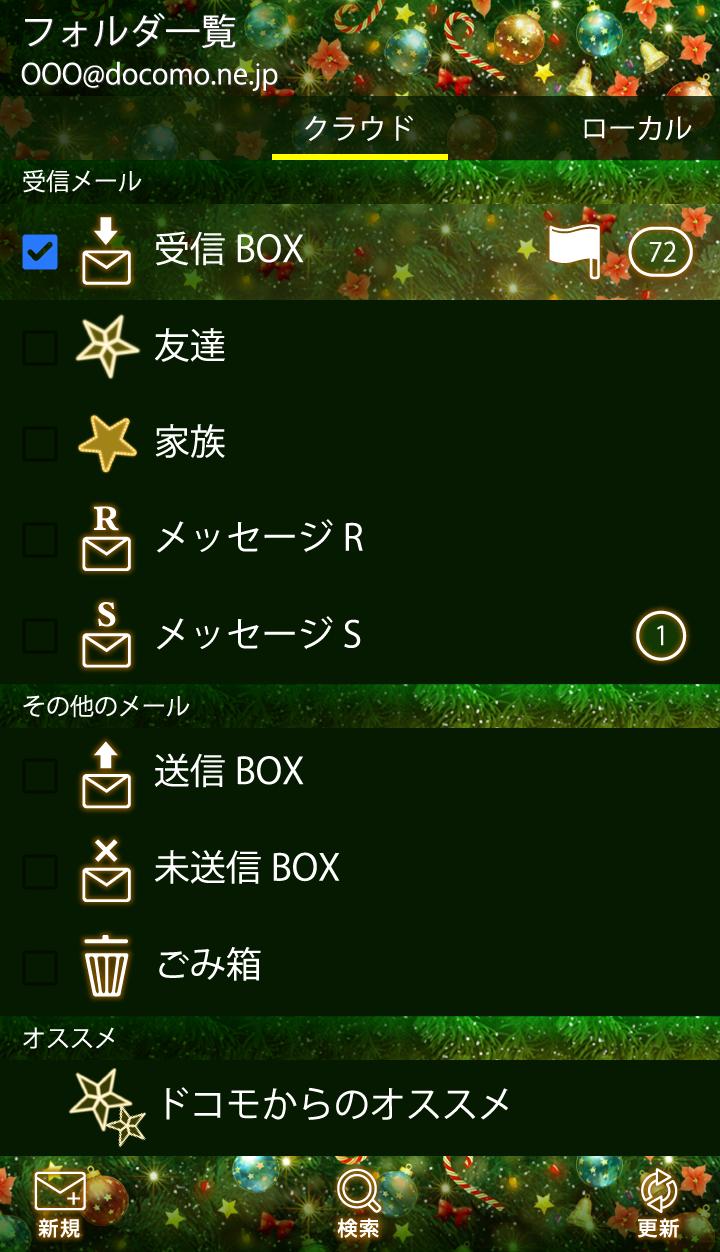Image resolution: width=720 pixels, height=1252 pixels.
Task: Check the ごみ箱 checkbox
Action: pyautogui.click(x=40, y=966)
